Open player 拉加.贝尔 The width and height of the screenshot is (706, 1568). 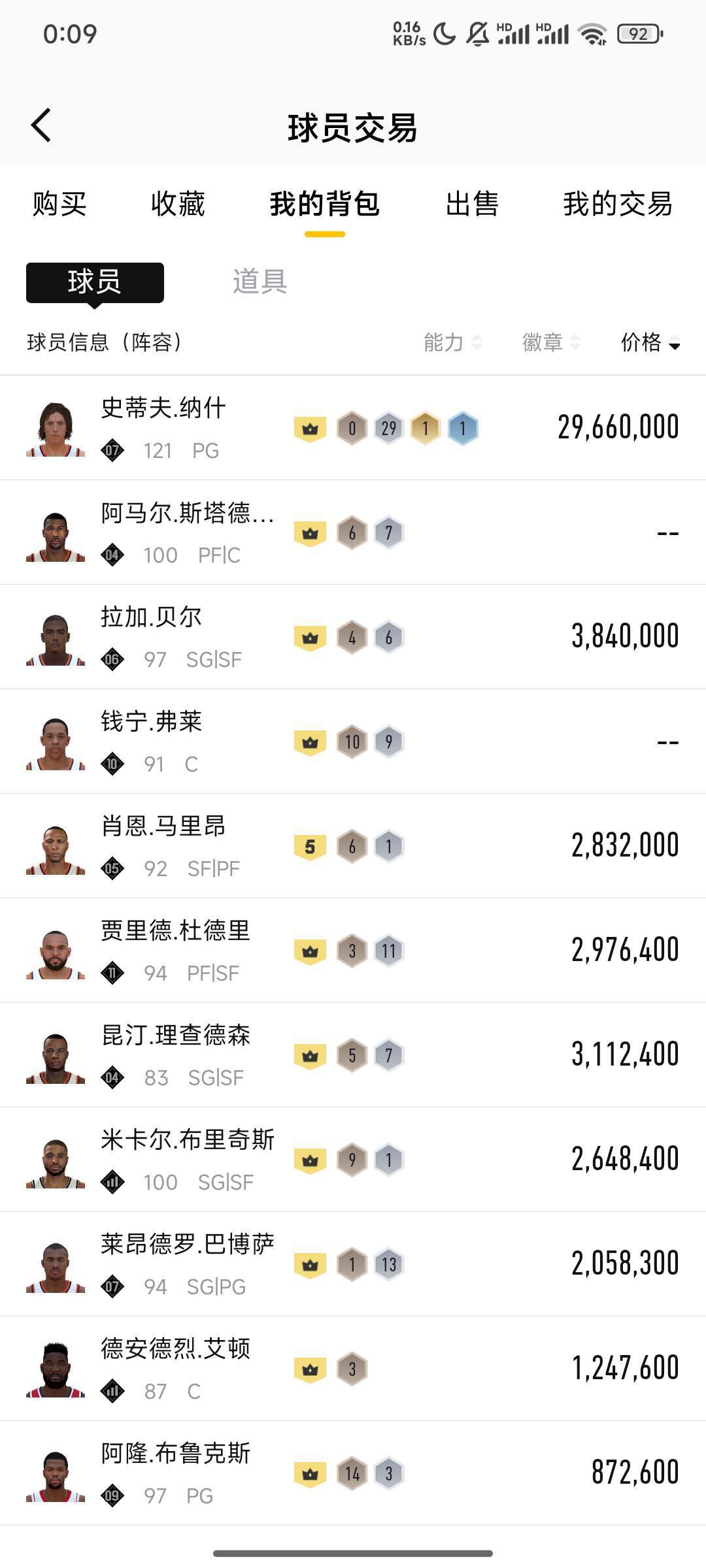(x=353, y=637)
